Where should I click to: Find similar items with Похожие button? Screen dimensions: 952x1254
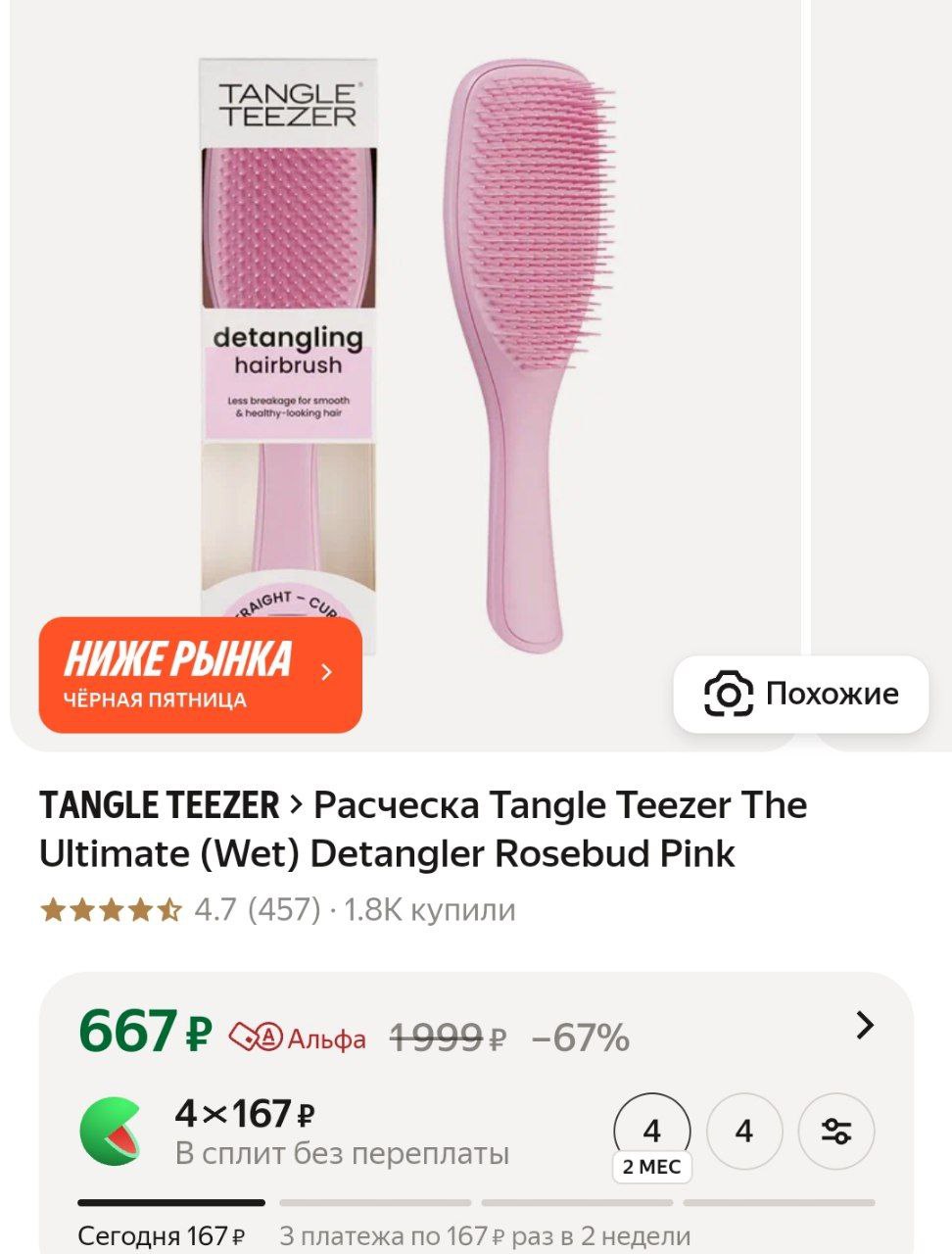click(x=800, y=694)
